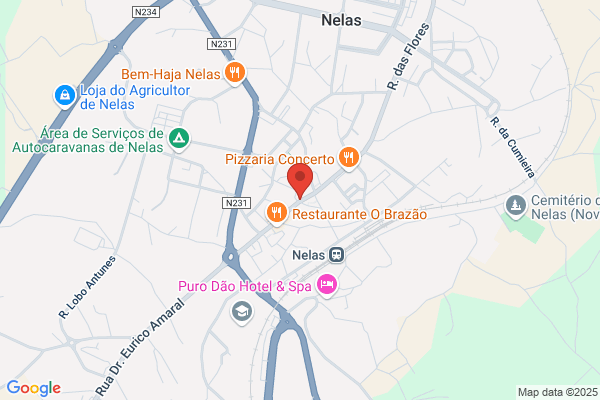Select the school marker near the hotel

click(241, 312)
